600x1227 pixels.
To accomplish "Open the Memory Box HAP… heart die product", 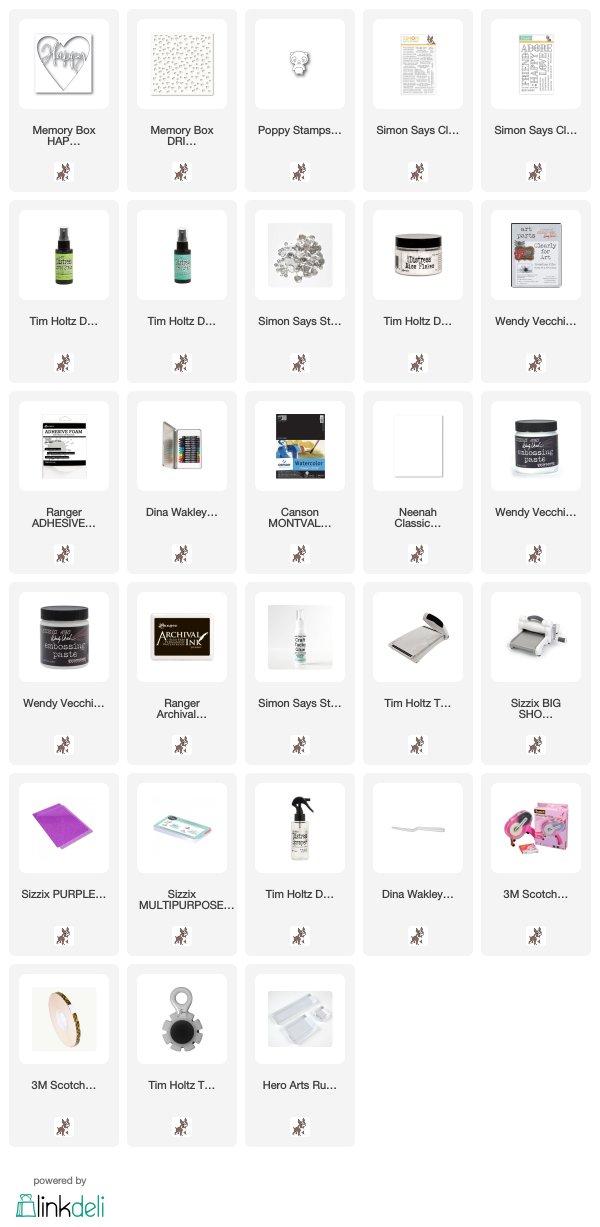I will 64,100.
